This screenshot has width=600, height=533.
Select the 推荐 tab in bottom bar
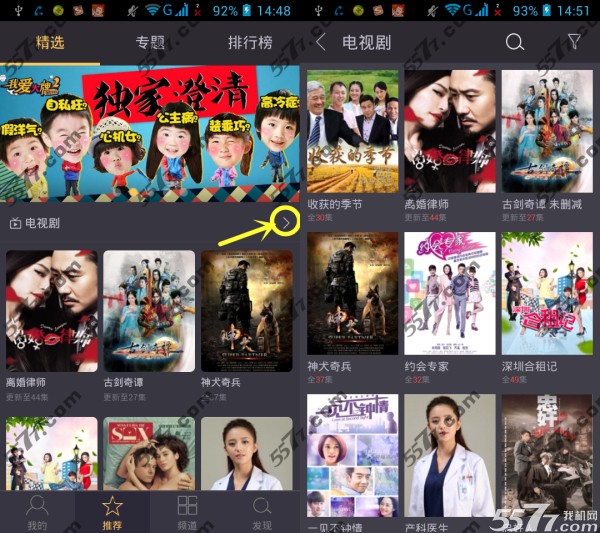coord(112,511)
